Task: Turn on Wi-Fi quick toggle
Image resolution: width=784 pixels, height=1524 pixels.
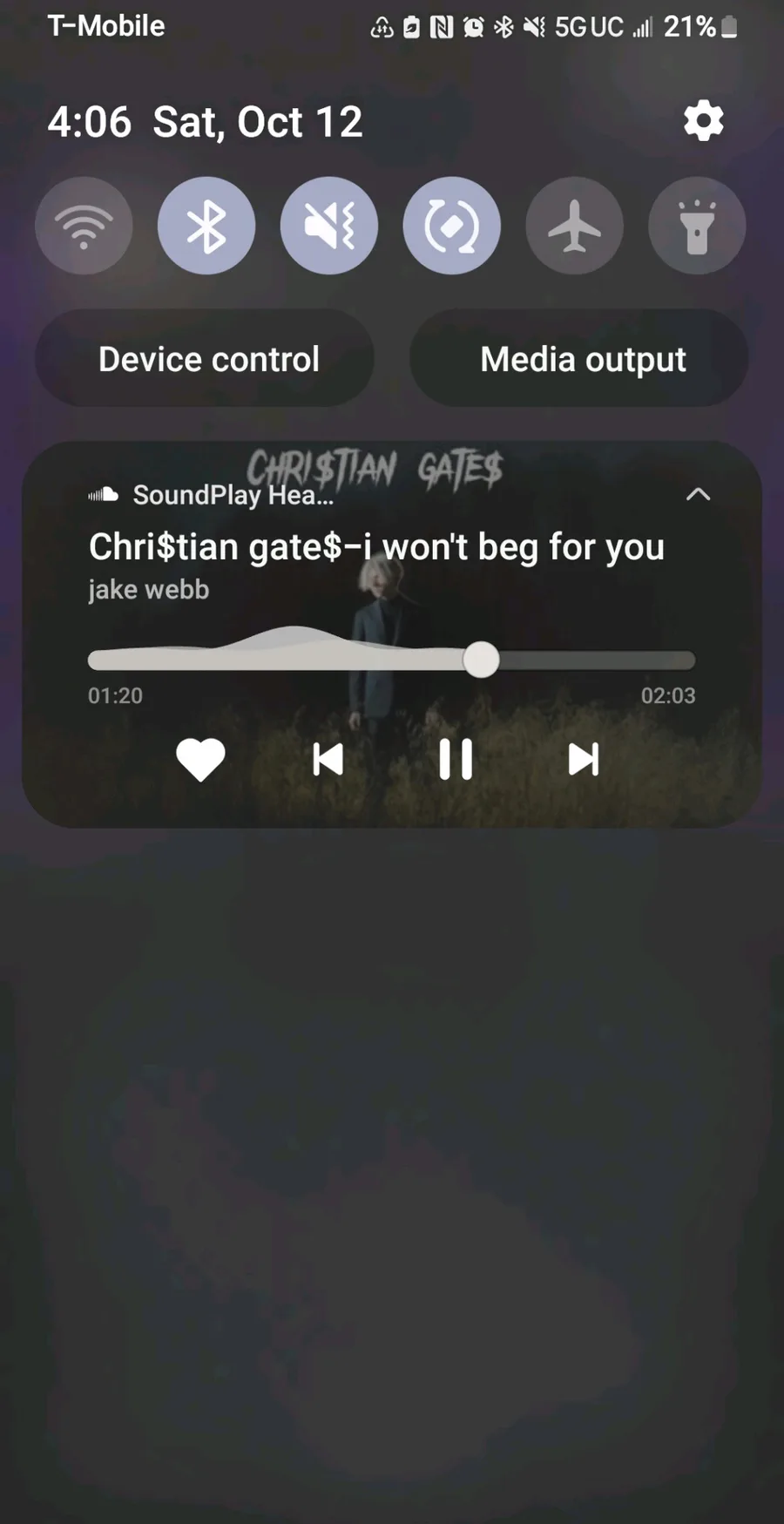Action: (84, 226)
